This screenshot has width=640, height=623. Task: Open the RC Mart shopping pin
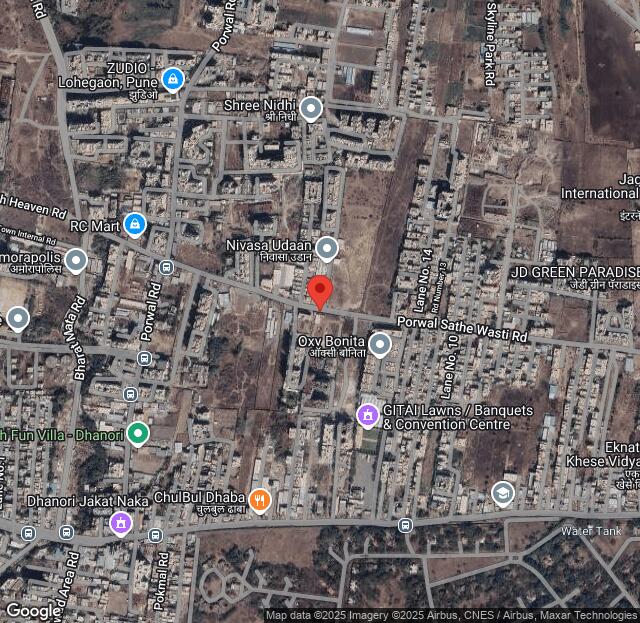click(x=134, y=225)
